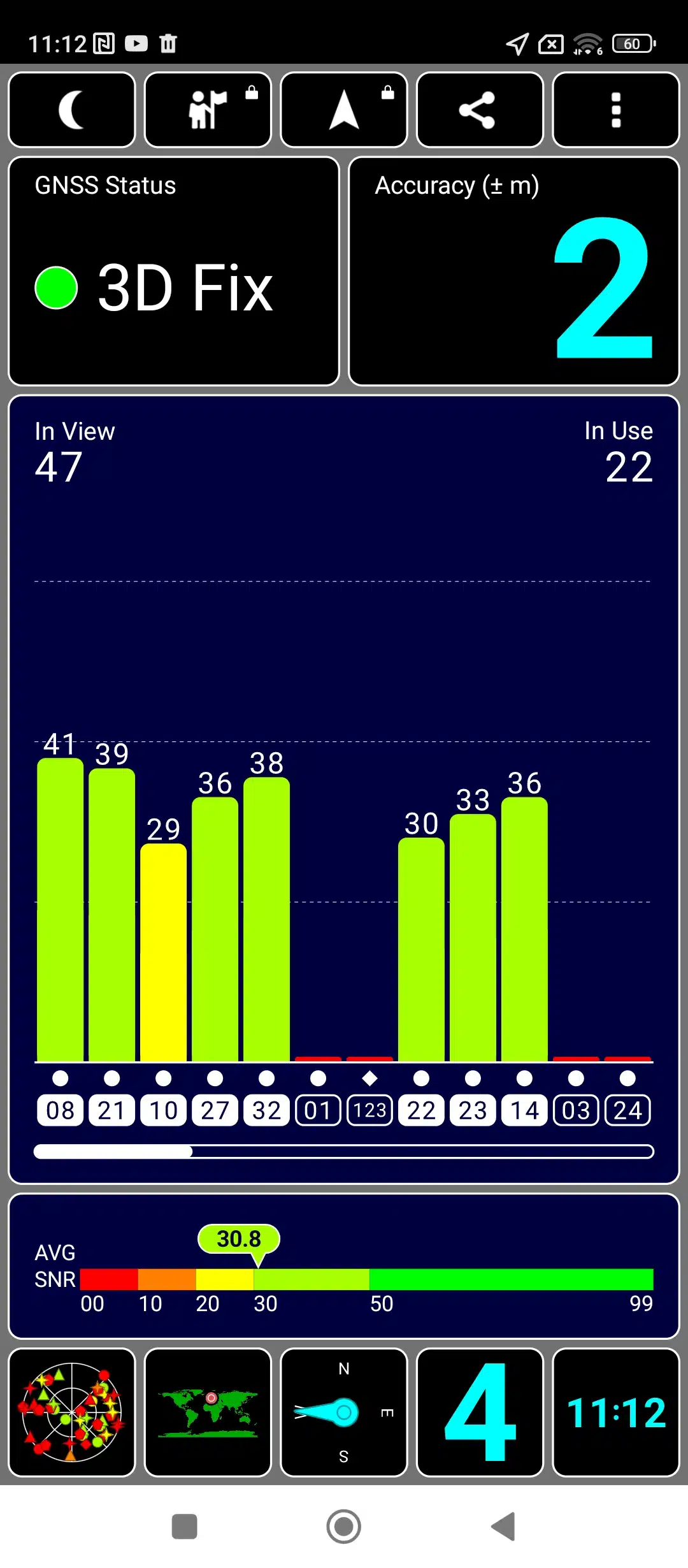Open the time tile showing 11:12
Screen dimensions: 688x1568
(x=615, y=1412)
